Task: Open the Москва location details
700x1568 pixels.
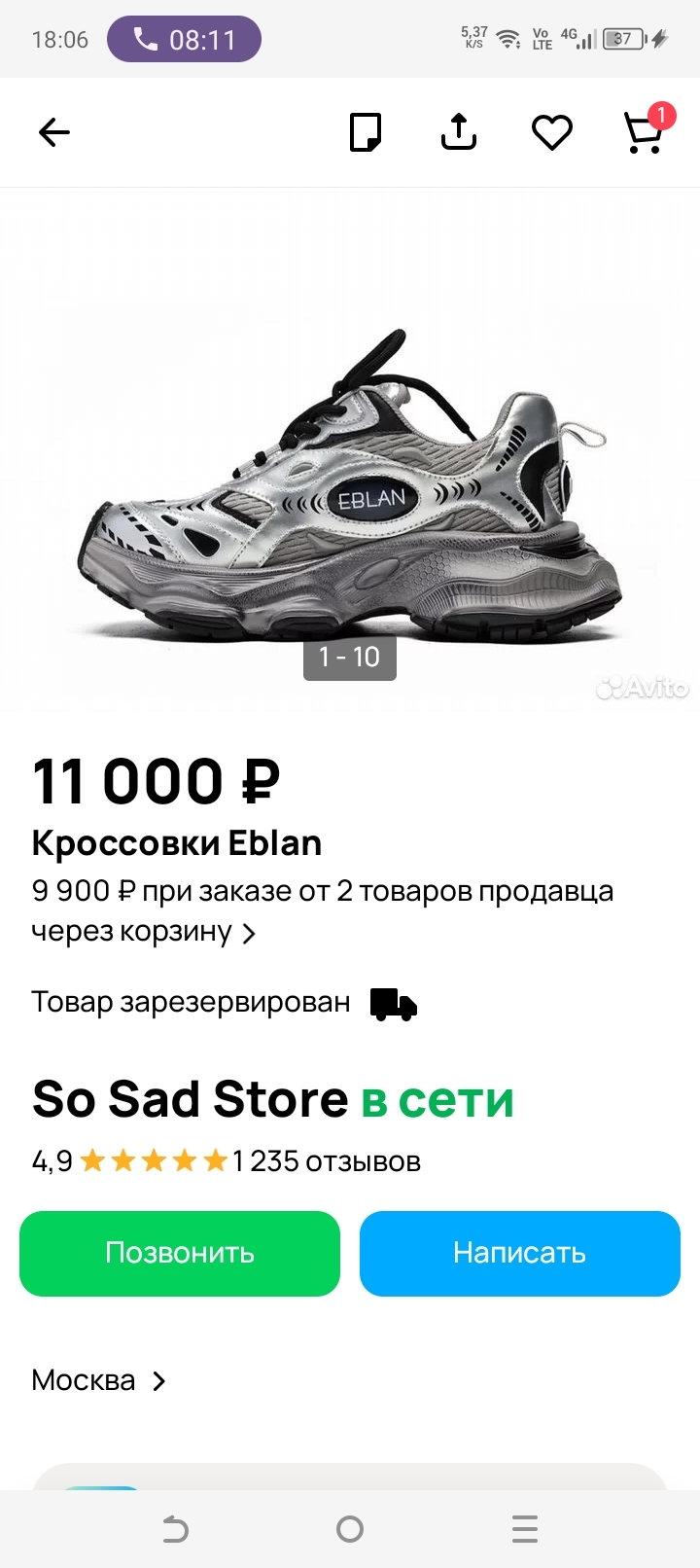Action: pos(98,1380)
